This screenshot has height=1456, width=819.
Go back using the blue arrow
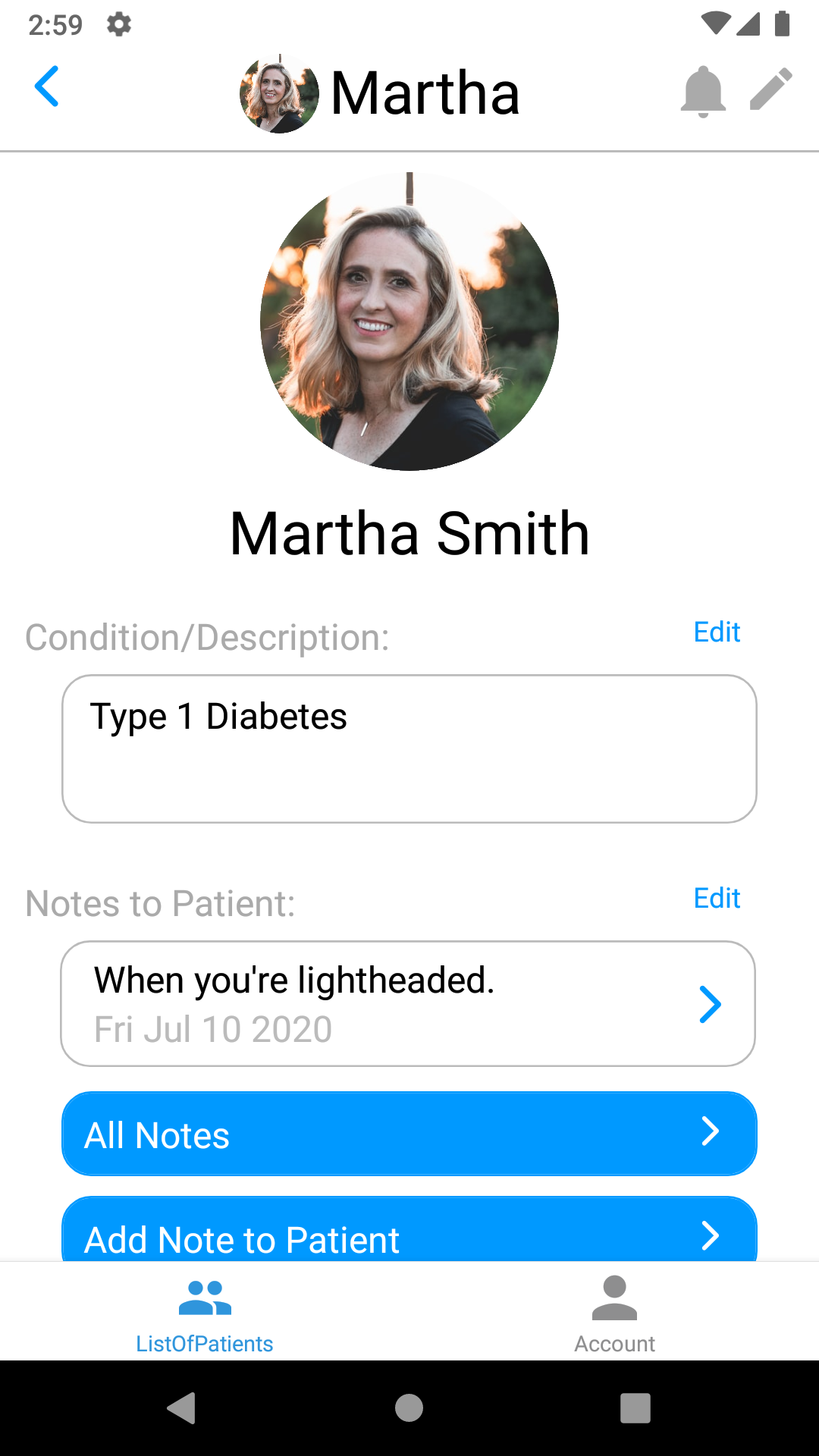pyautogui.click(x=47, y=87)
